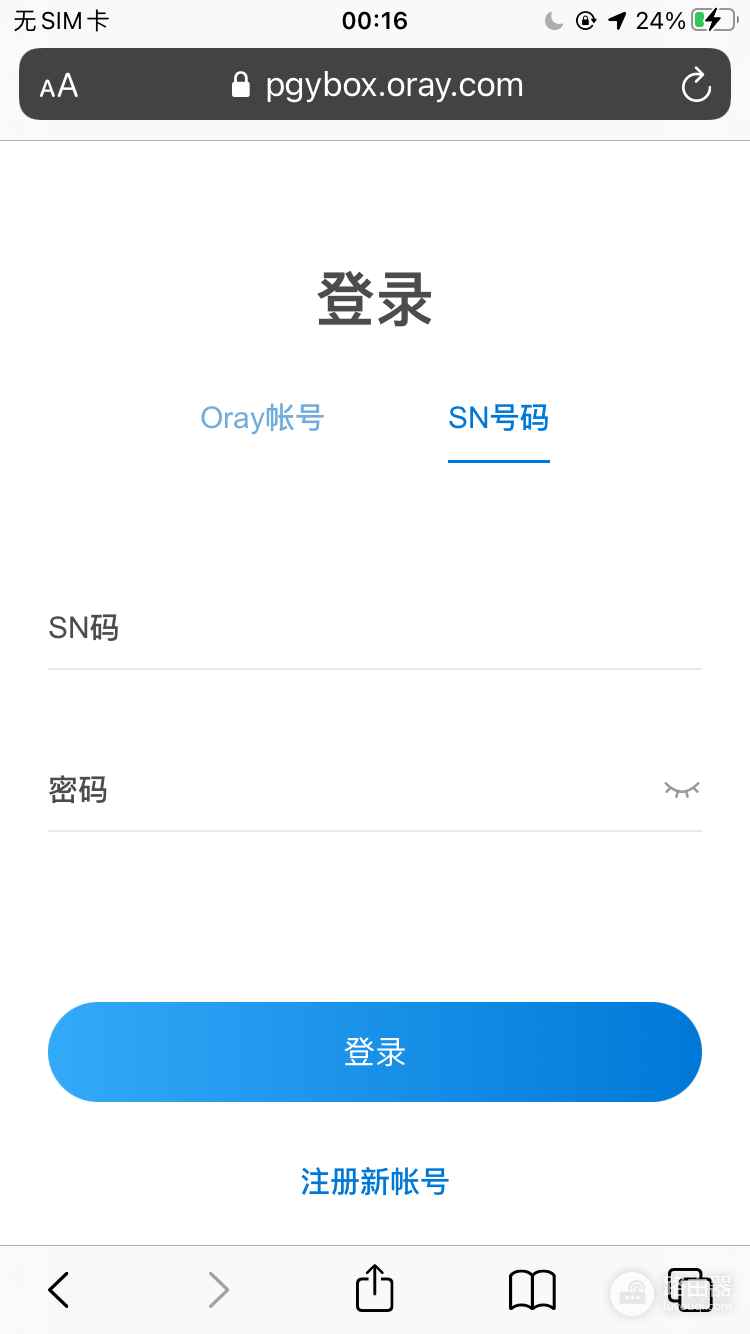The width and height of the screenshot is (750, 1334).
Task: Show the password with the eye toggle
Action: [681, 789]
